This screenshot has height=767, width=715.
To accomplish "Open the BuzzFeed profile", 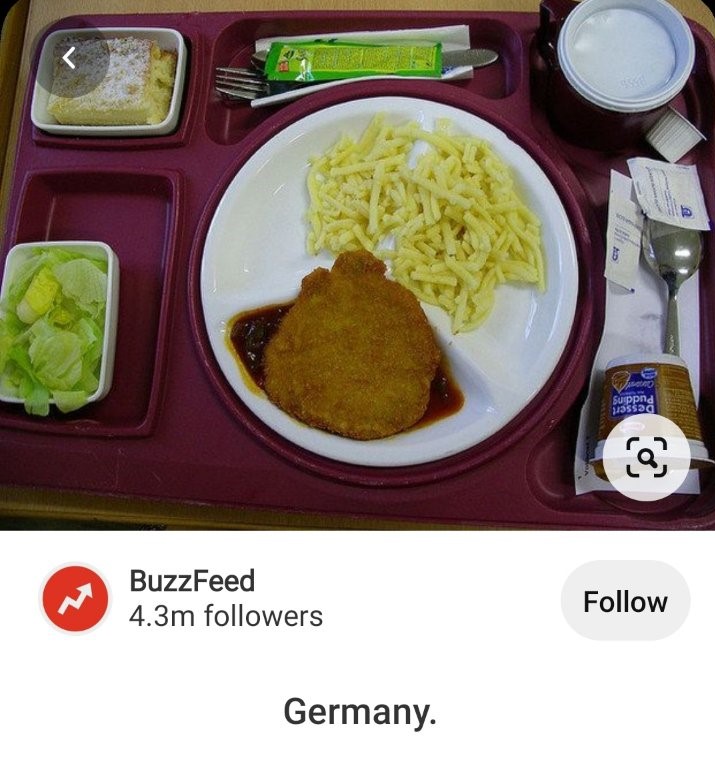I will click(x=190, y=598).
